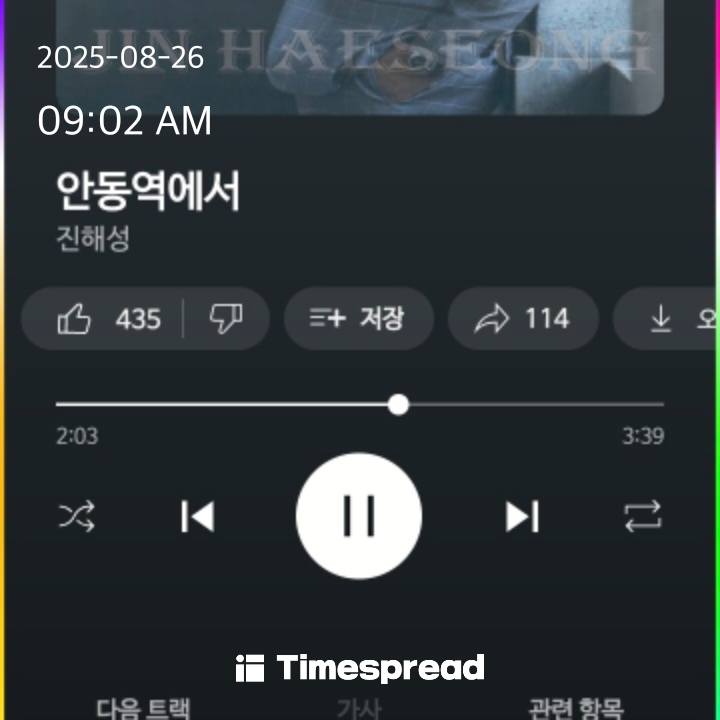
Task: Skip to the next track
Action: (522, 517)
